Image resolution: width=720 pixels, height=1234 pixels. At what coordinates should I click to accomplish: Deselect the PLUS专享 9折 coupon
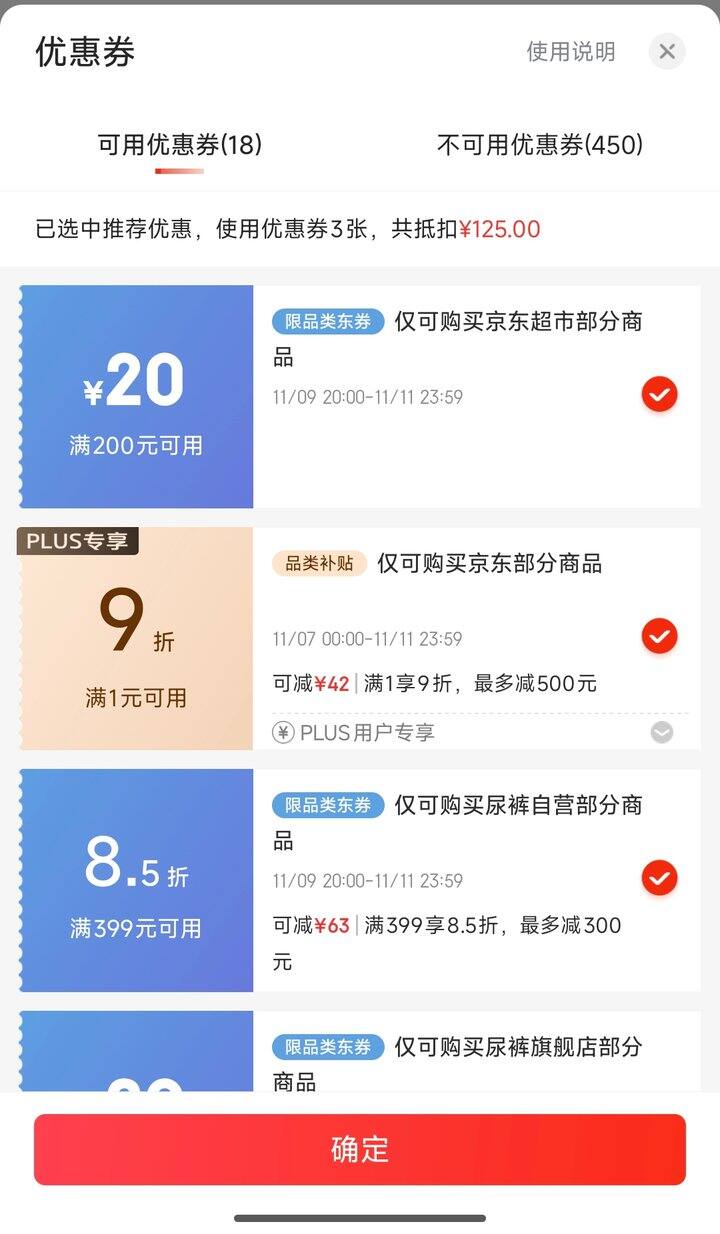(x=659, y=636)
